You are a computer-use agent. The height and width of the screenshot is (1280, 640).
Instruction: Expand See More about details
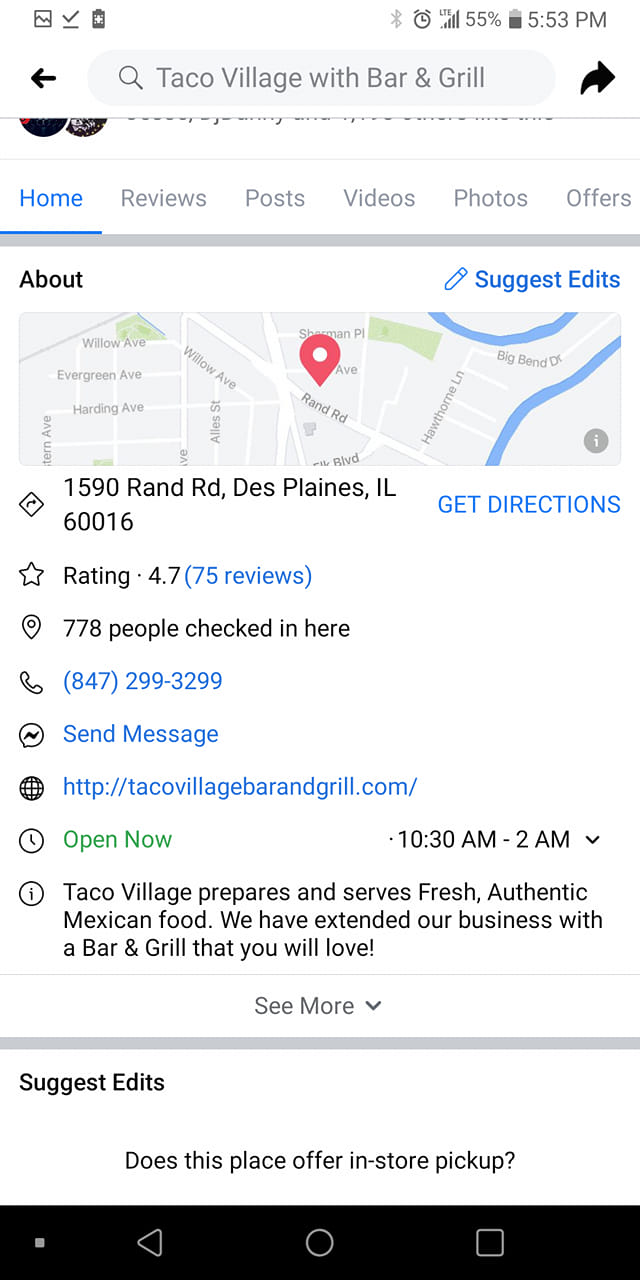(x=318, y=1006)
